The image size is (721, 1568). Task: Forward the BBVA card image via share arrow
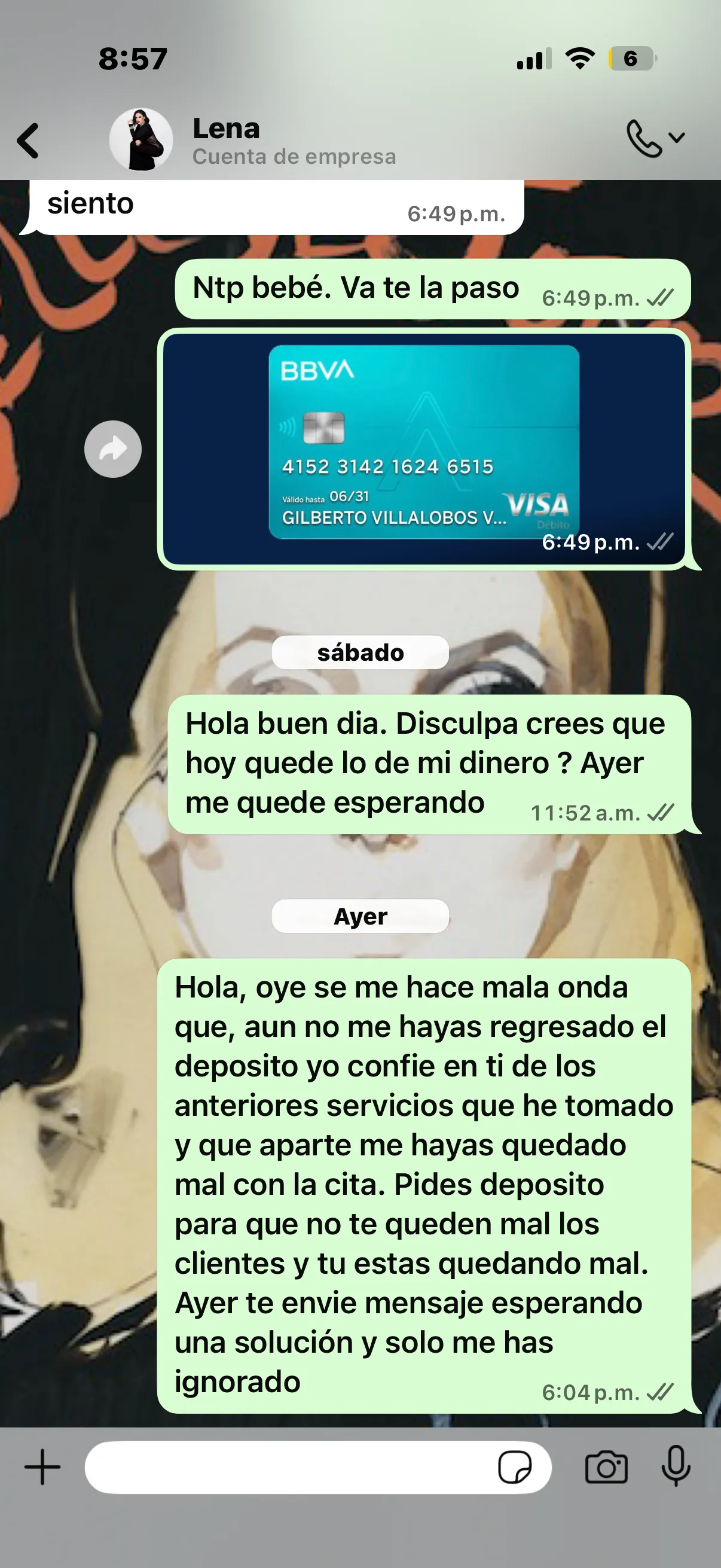pos(112,449)
